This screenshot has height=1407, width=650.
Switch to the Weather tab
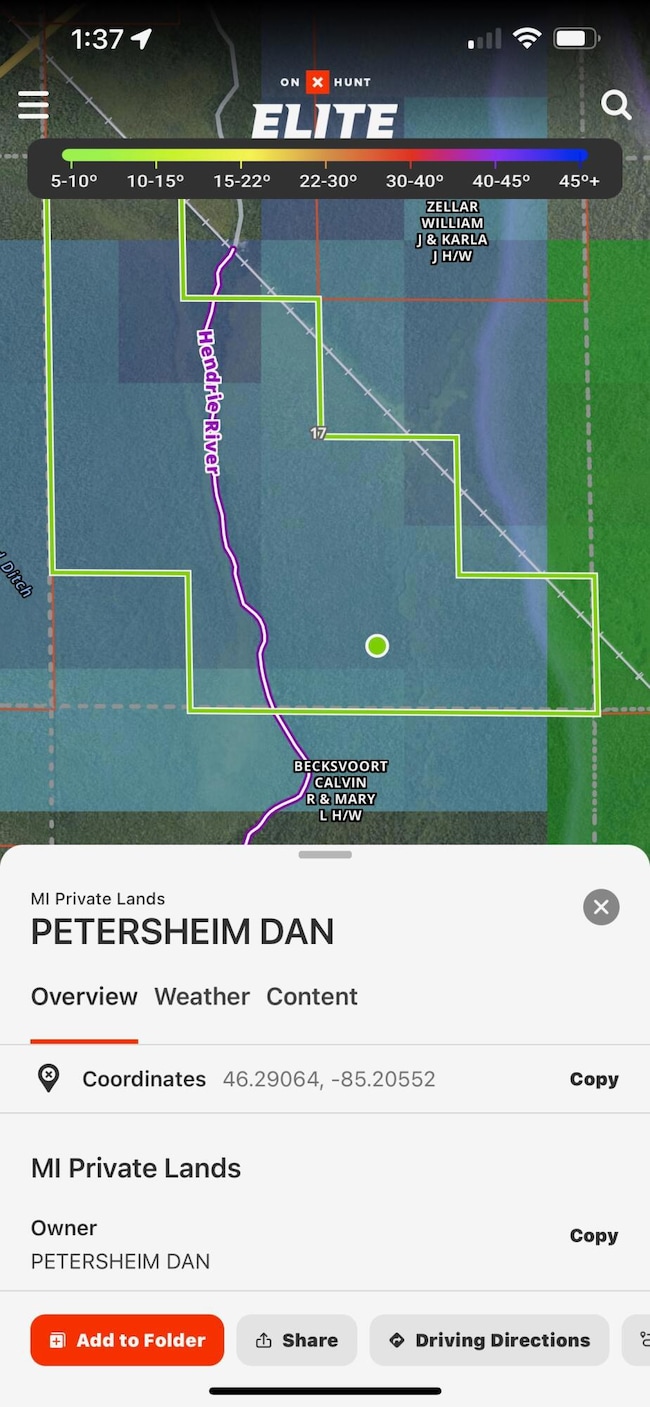pyautogui.click(x=202, y=996)
